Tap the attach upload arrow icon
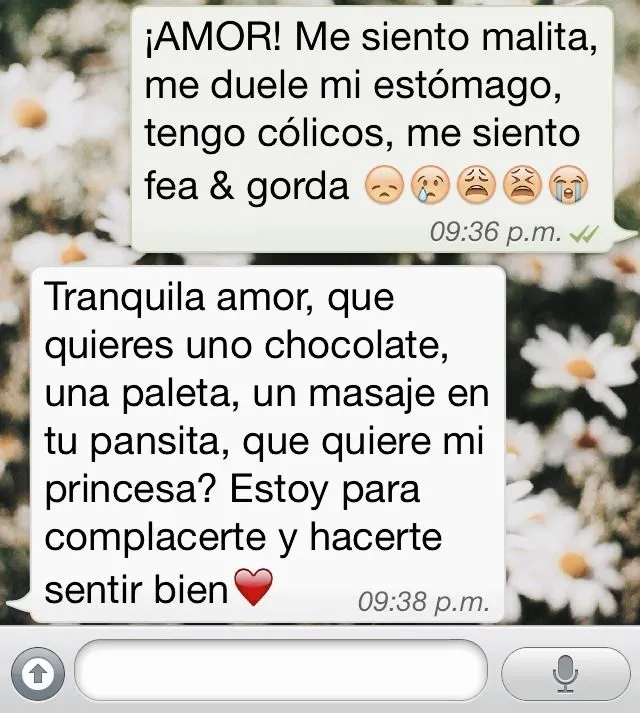Viewport: 640px width, 713px height. pyautogui.click(x=37, y=674)
